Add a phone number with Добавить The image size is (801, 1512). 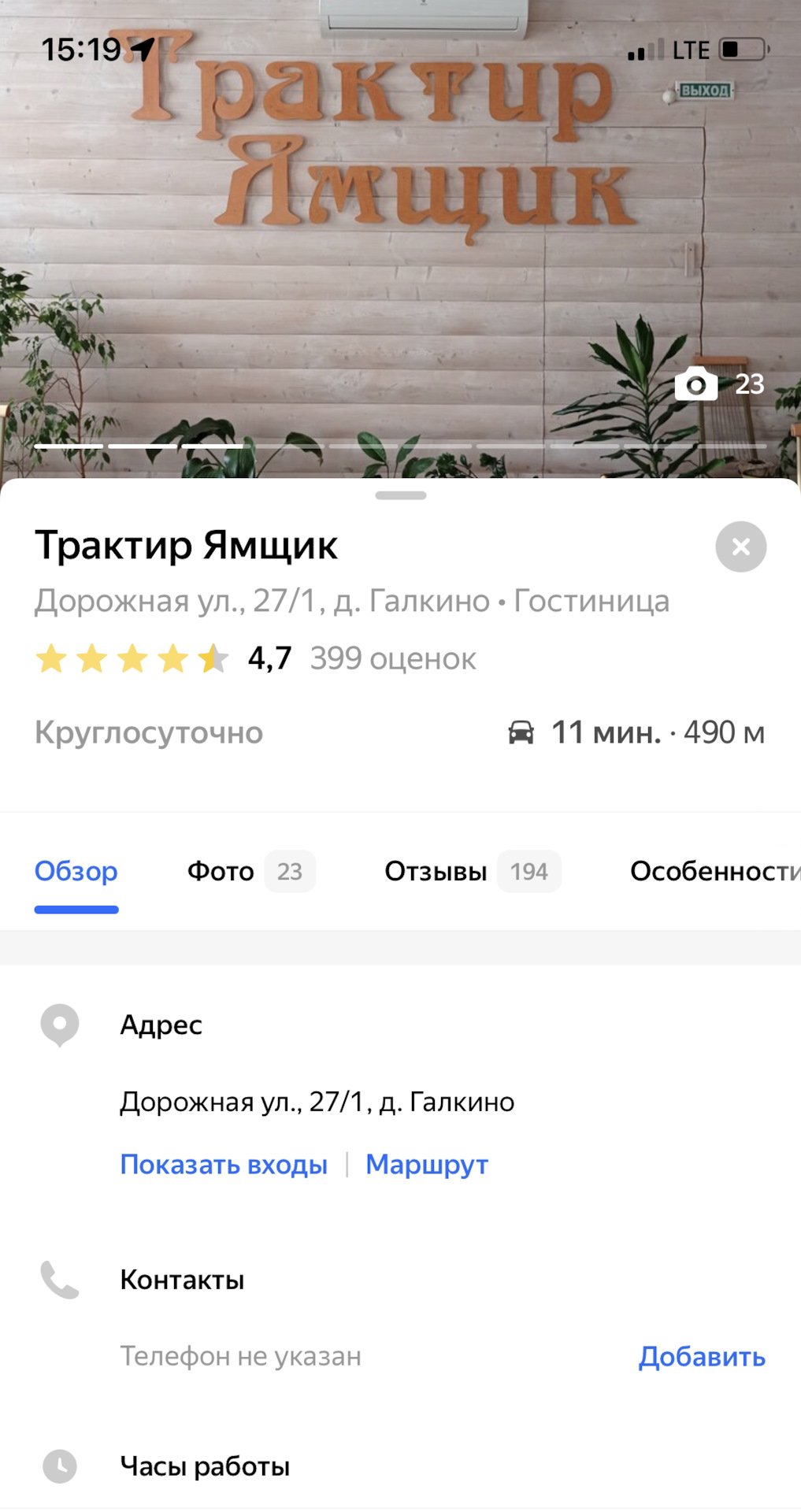point(701,1356)
